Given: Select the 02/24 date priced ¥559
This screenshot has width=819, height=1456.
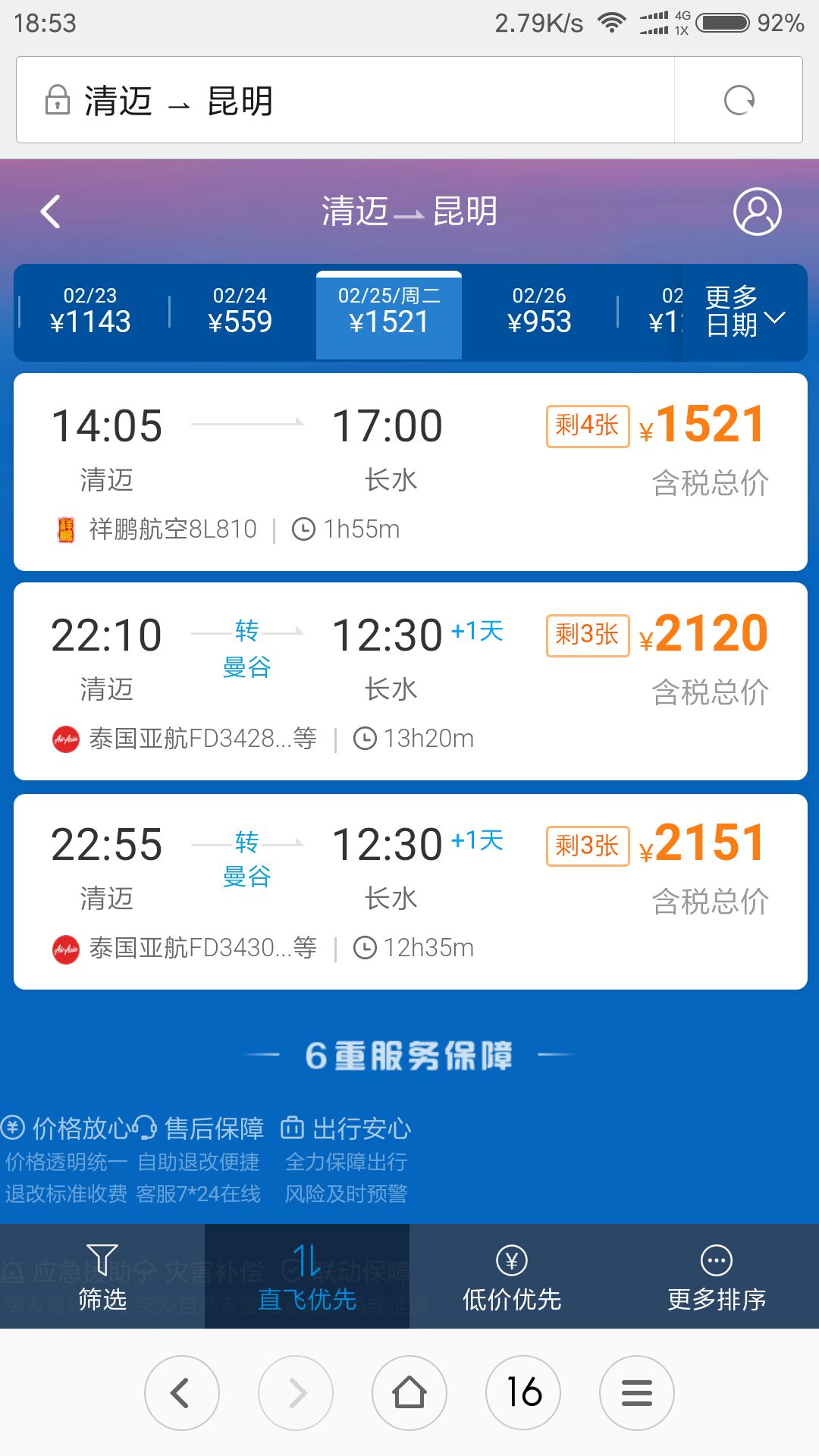Looking at the screenshot, I should tap(240, 312).
